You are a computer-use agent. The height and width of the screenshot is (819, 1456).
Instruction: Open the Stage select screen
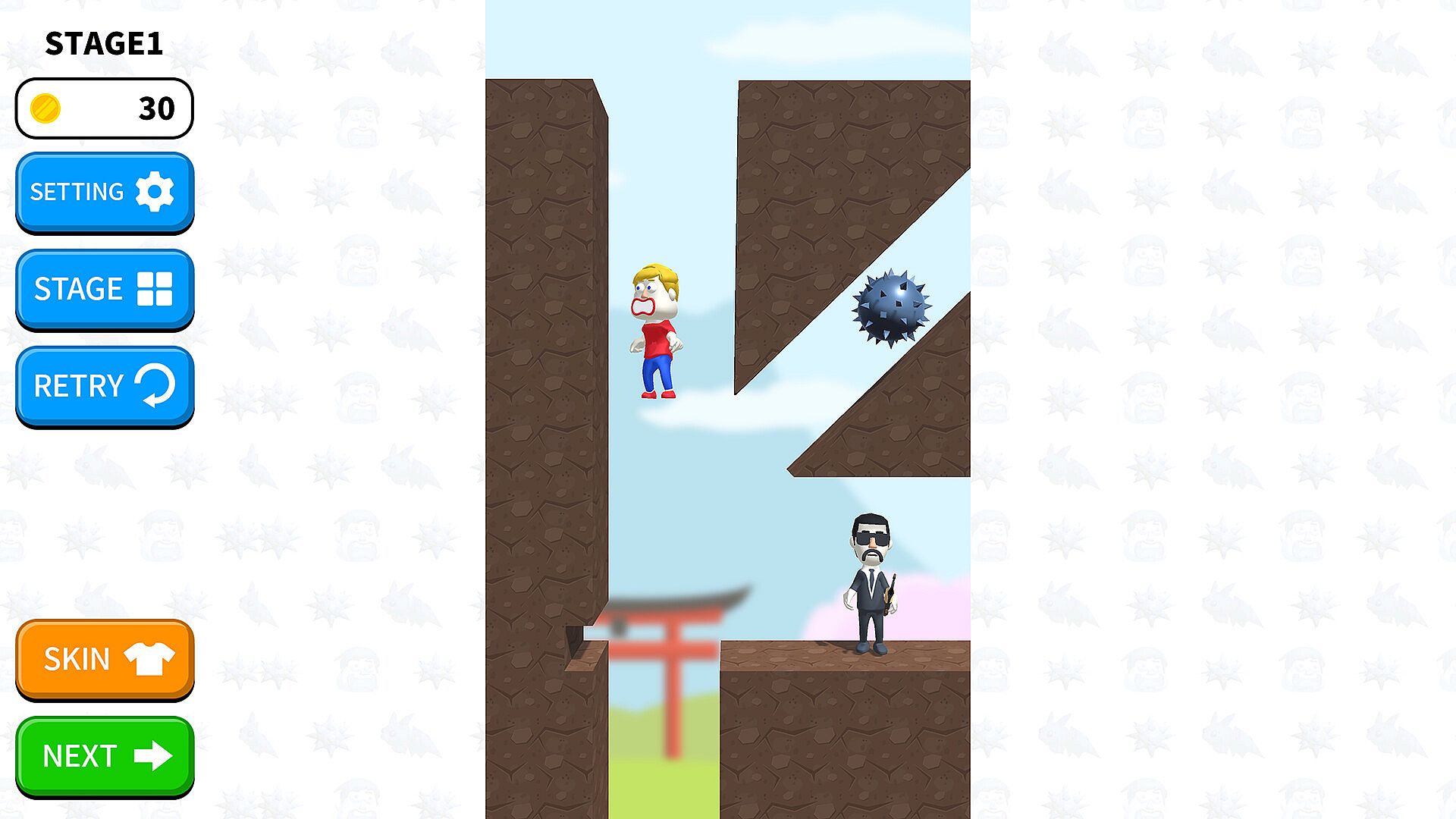tap(105, 288)
